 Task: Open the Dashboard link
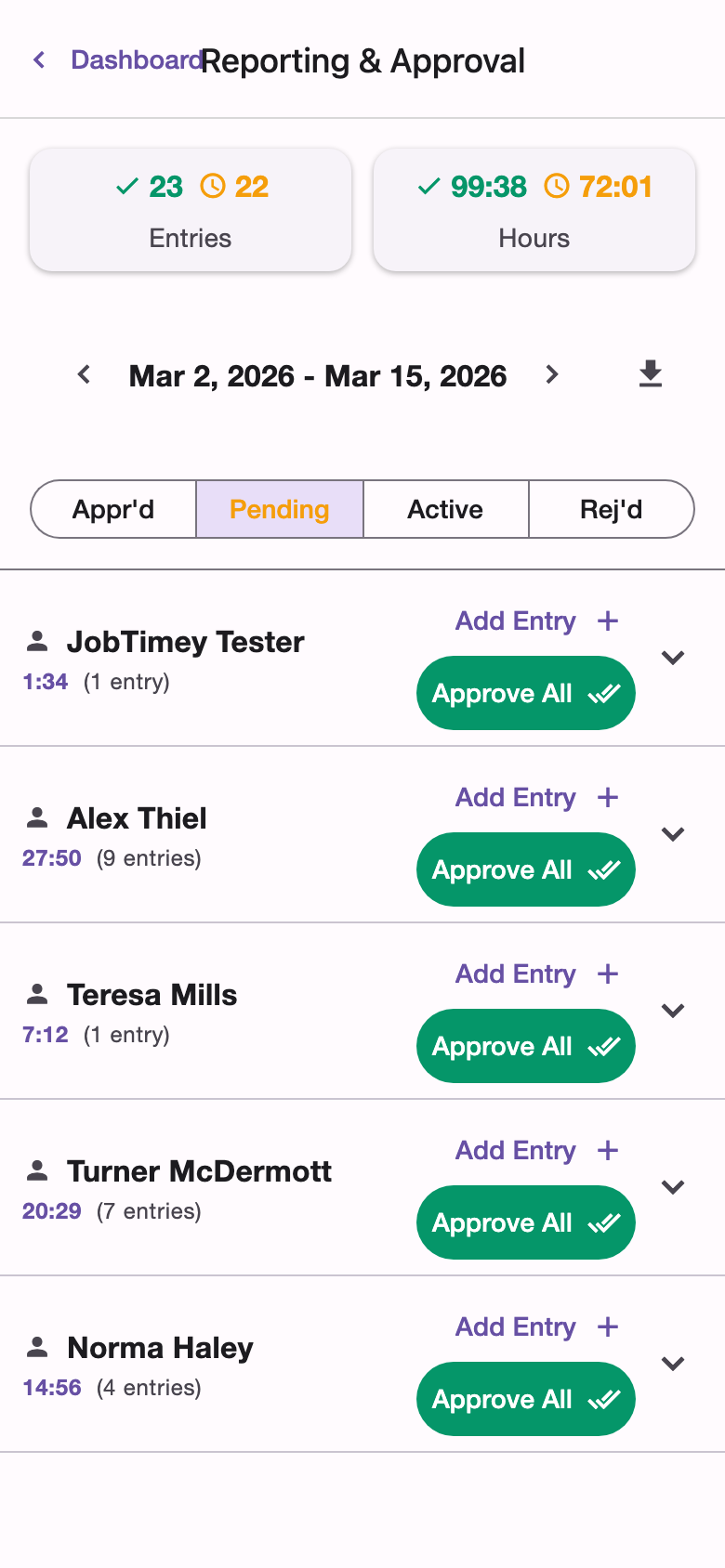137,59
